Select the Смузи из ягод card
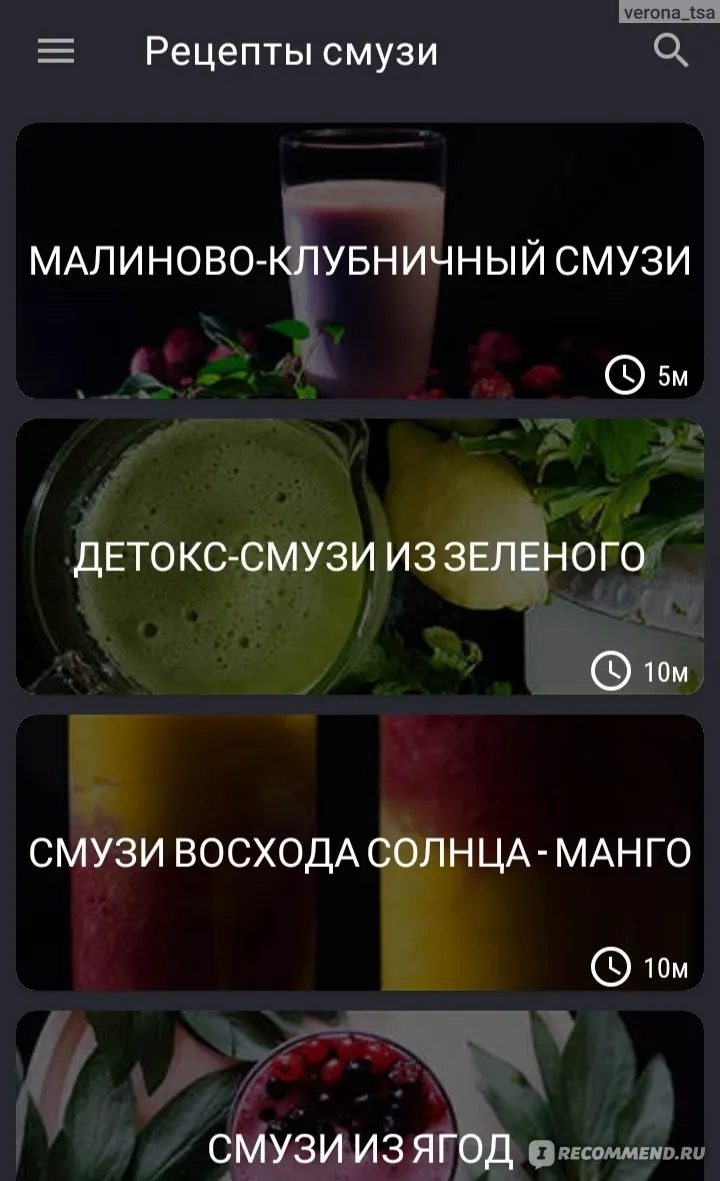Screen dimensions: 720x1181 click(x=360, y=1096)
